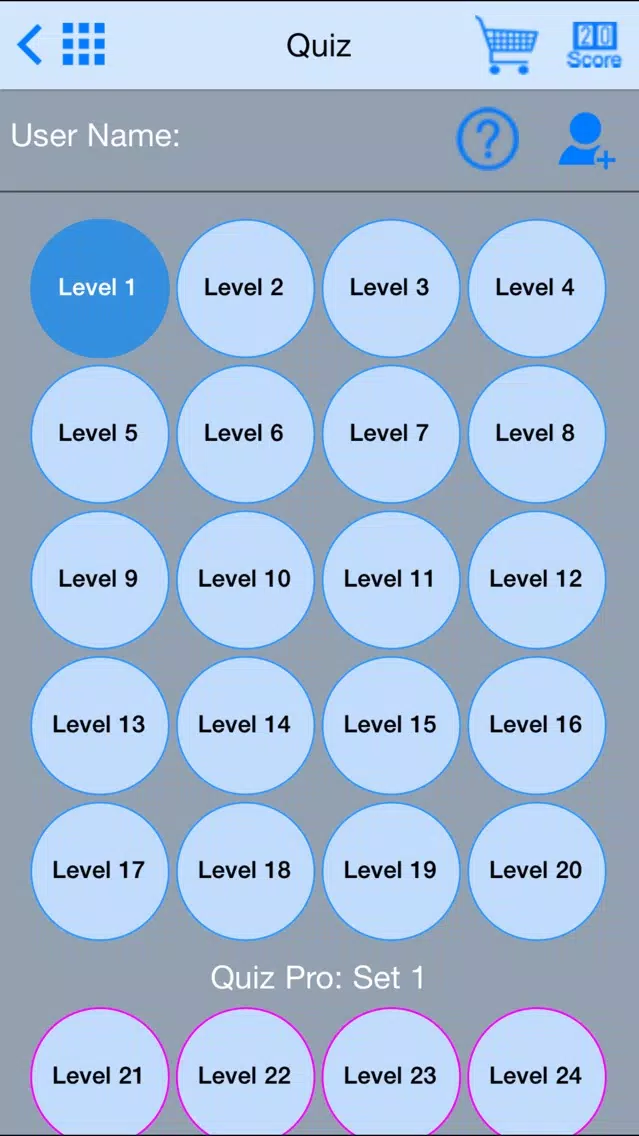The image size is (639, 1136).
Task: Select Quiz Pro Level 23
Action: [390, 1074]
